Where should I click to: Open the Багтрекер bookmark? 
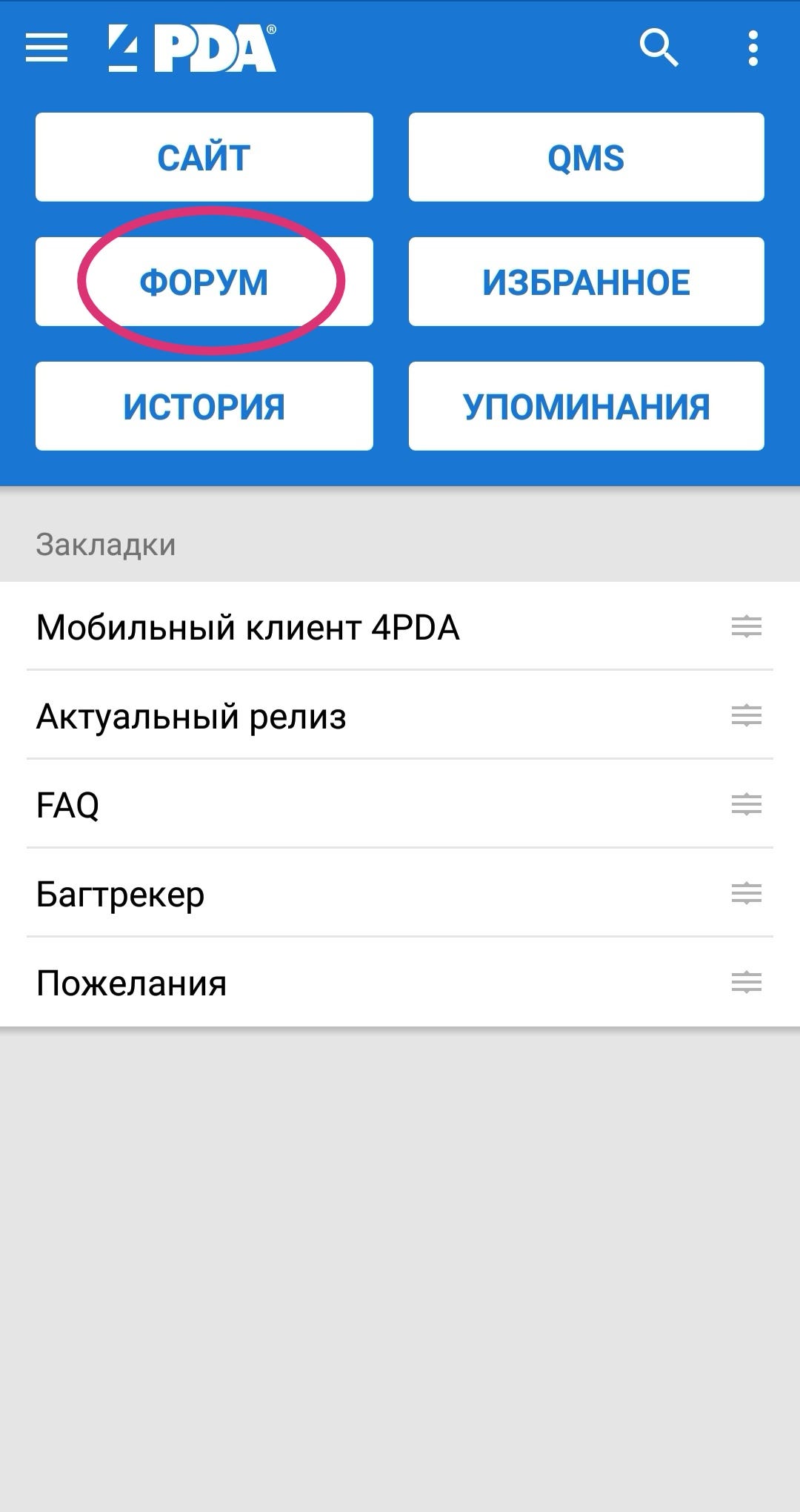click(400, 893)
